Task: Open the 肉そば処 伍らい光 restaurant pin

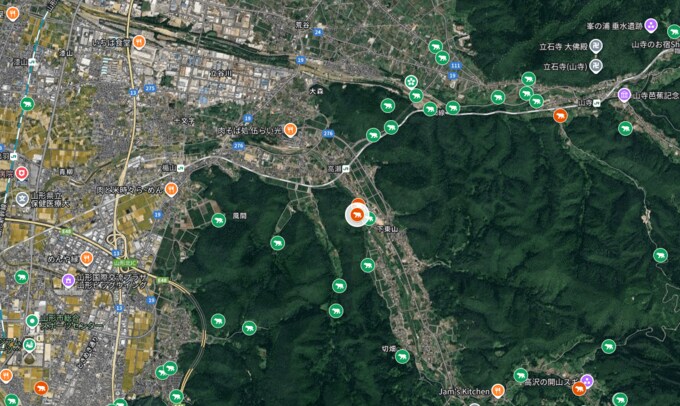Action: [290, 129]
